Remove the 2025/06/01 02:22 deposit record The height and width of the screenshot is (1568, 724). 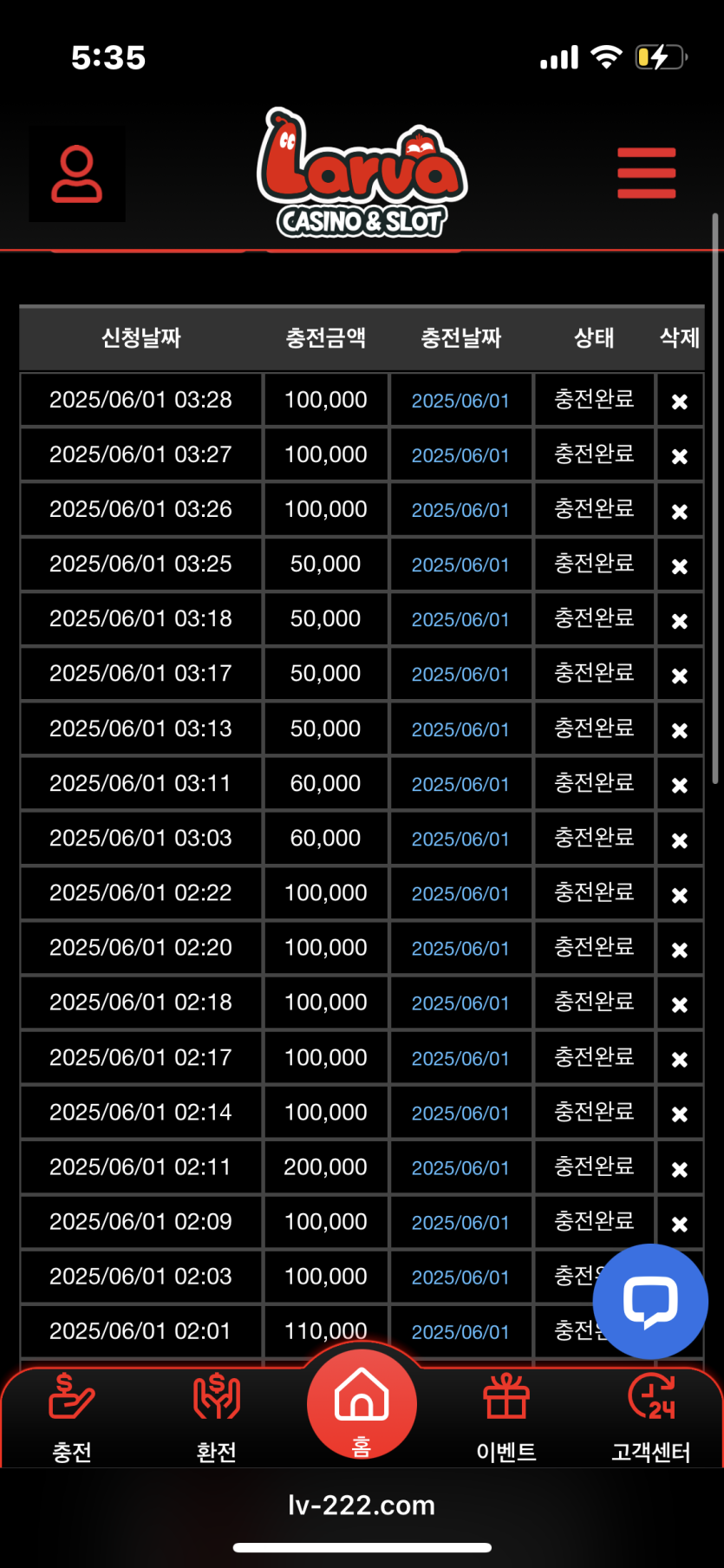click(x=680, y=894)
